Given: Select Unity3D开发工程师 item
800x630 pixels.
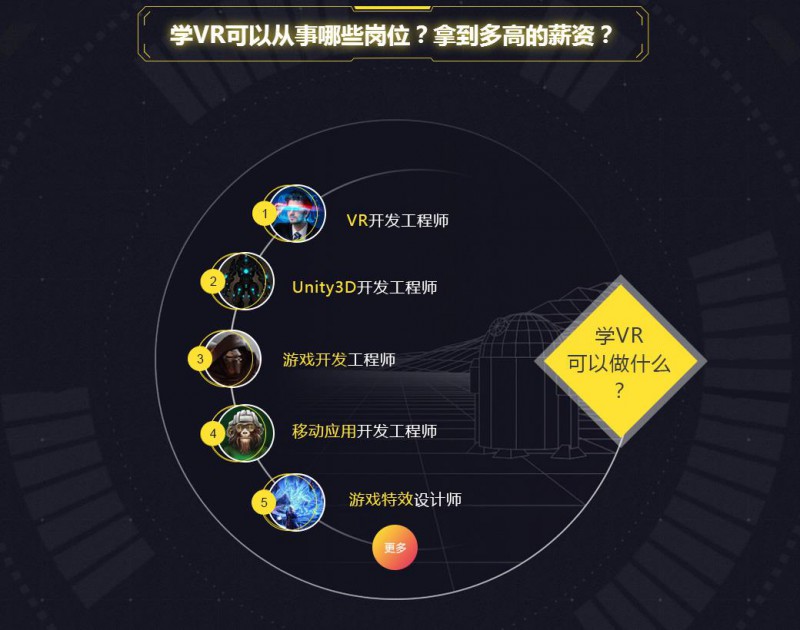Looking at the screenshot, I should coord(364,287).
